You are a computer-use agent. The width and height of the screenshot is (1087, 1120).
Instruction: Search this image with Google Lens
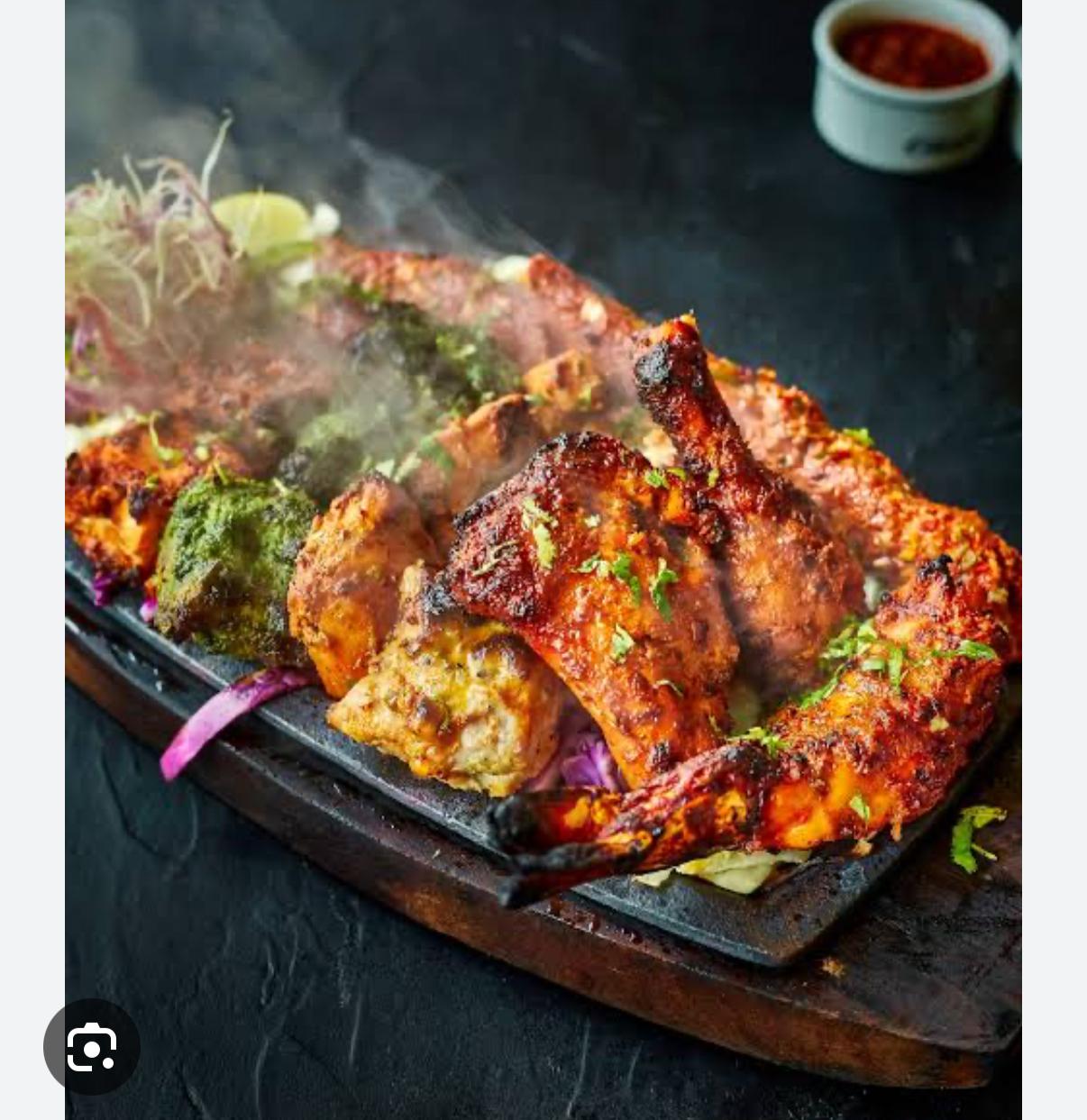(92, 1047)
